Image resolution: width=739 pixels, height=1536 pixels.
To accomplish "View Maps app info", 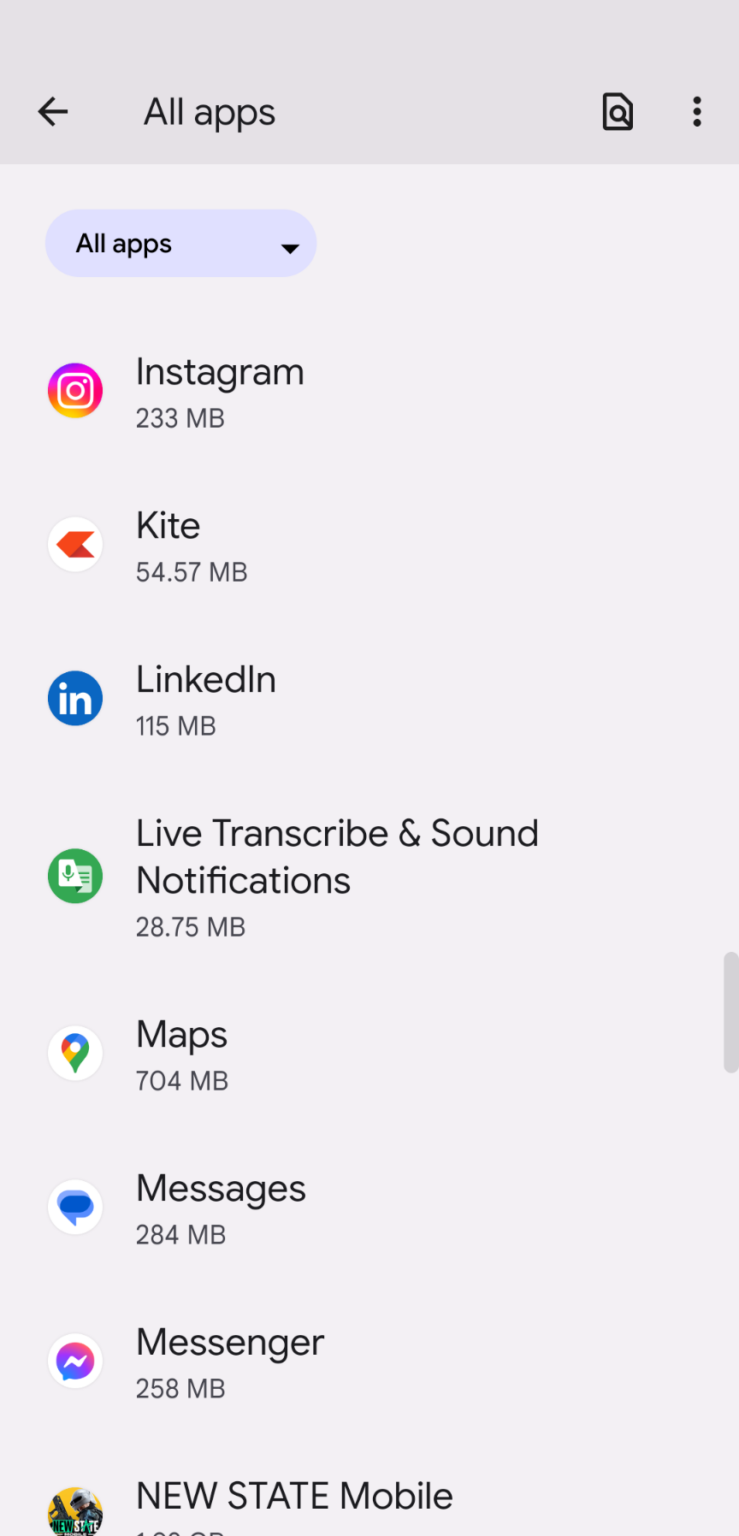I will coord(182,1055).
